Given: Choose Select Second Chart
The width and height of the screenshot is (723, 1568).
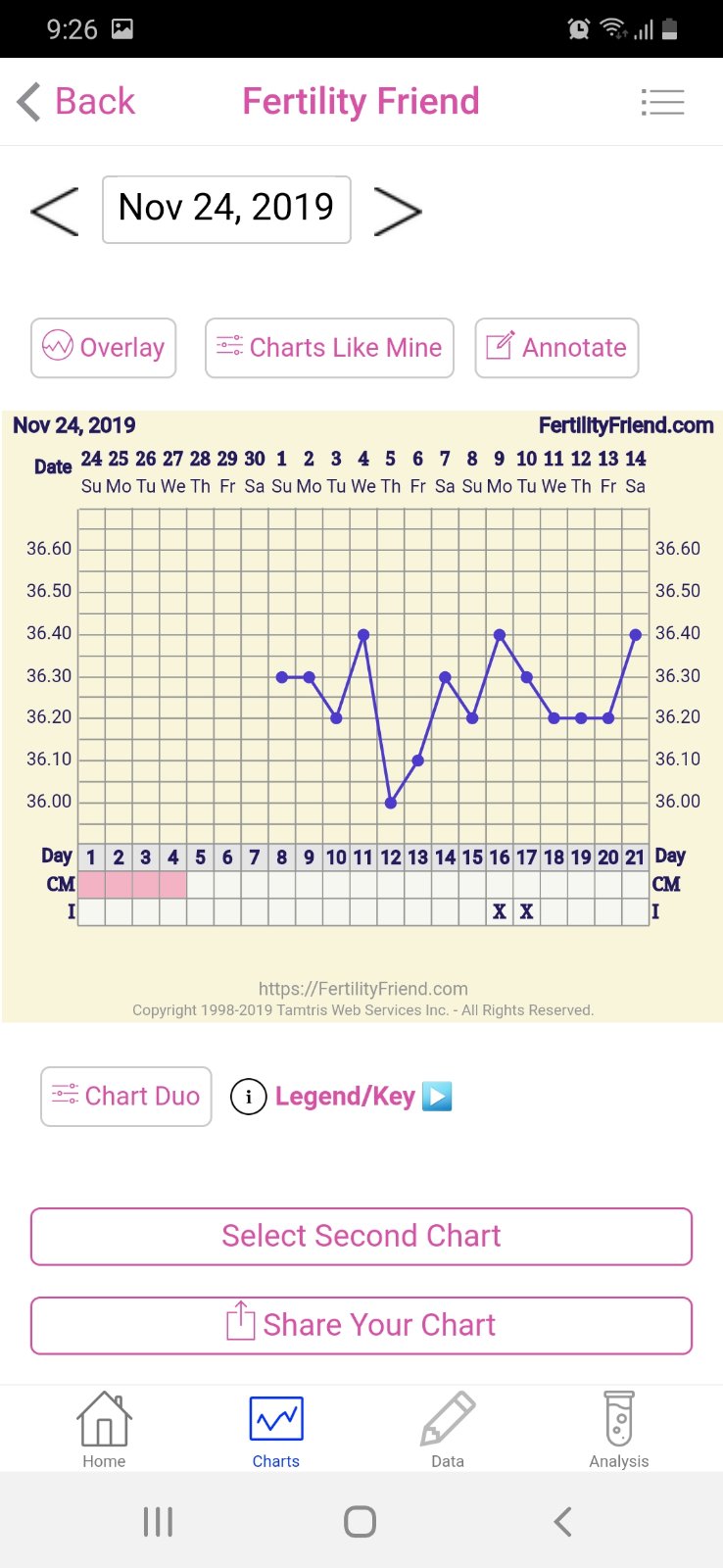Looking at the screenshot, I should (361, 1236).
